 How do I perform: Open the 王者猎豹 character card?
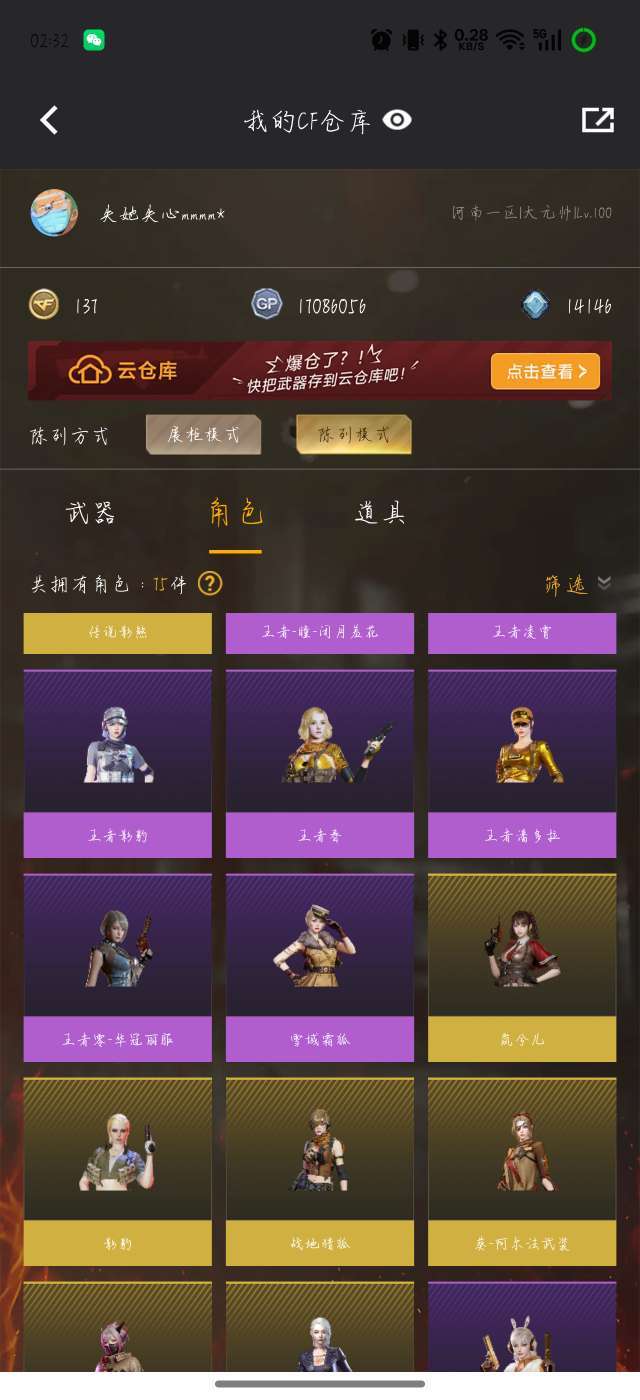click(118, 764)
